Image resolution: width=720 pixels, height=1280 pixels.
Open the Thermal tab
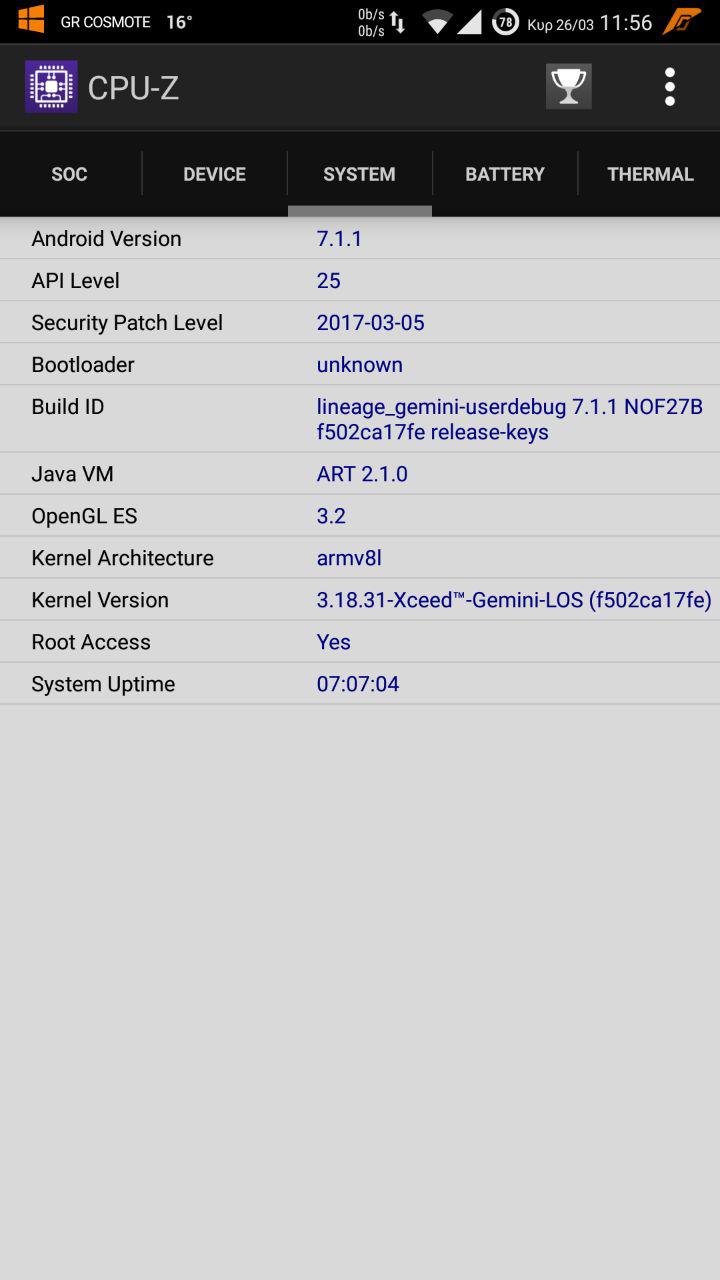click(x=650, y=174)
